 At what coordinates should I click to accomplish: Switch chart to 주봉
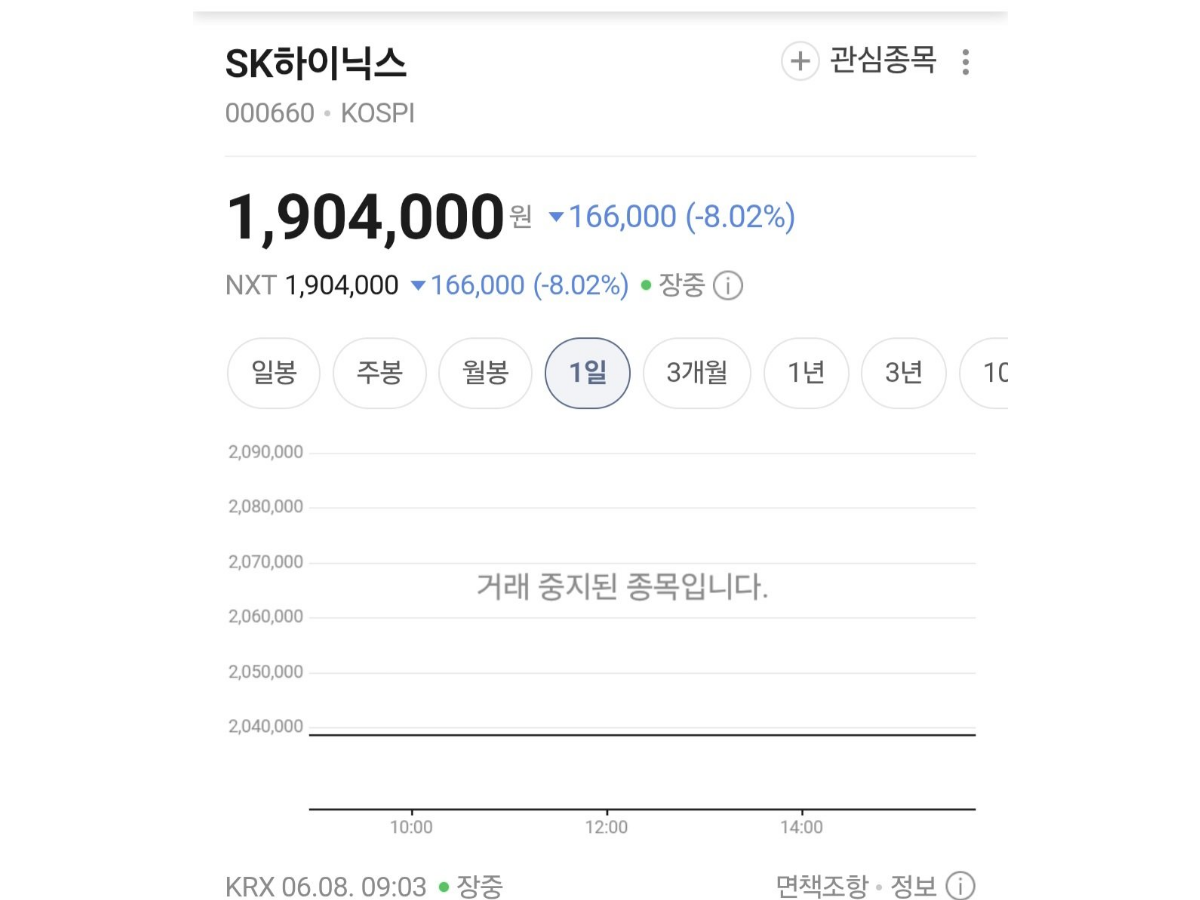(x=380, y=373)
